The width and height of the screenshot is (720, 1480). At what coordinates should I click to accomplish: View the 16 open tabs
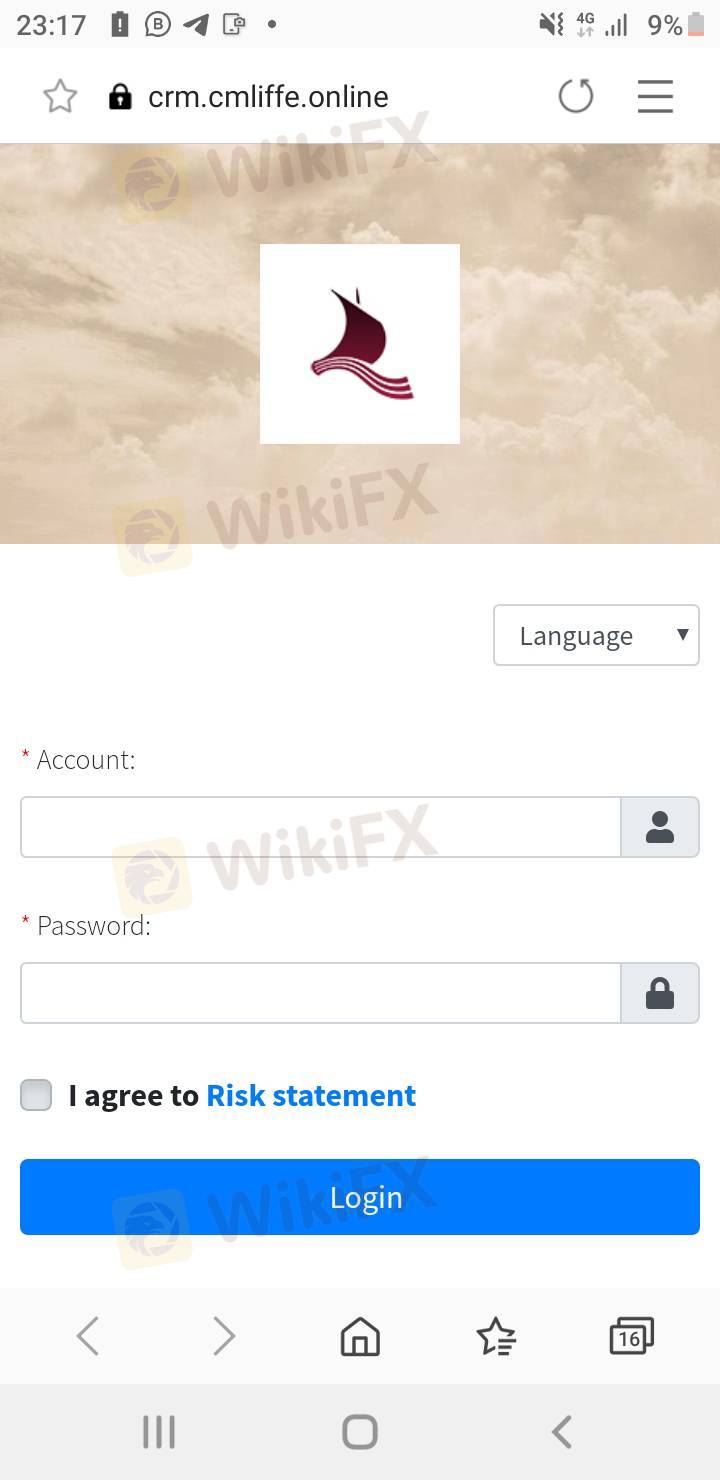pos(631,1336)
